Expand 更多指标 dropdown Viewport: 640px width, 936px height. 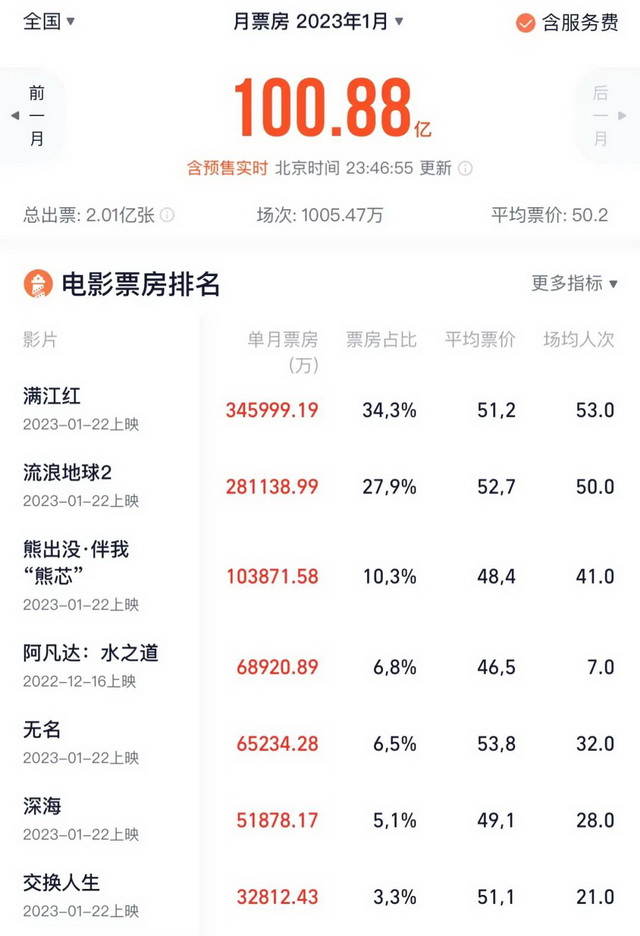tap(573, 283)
